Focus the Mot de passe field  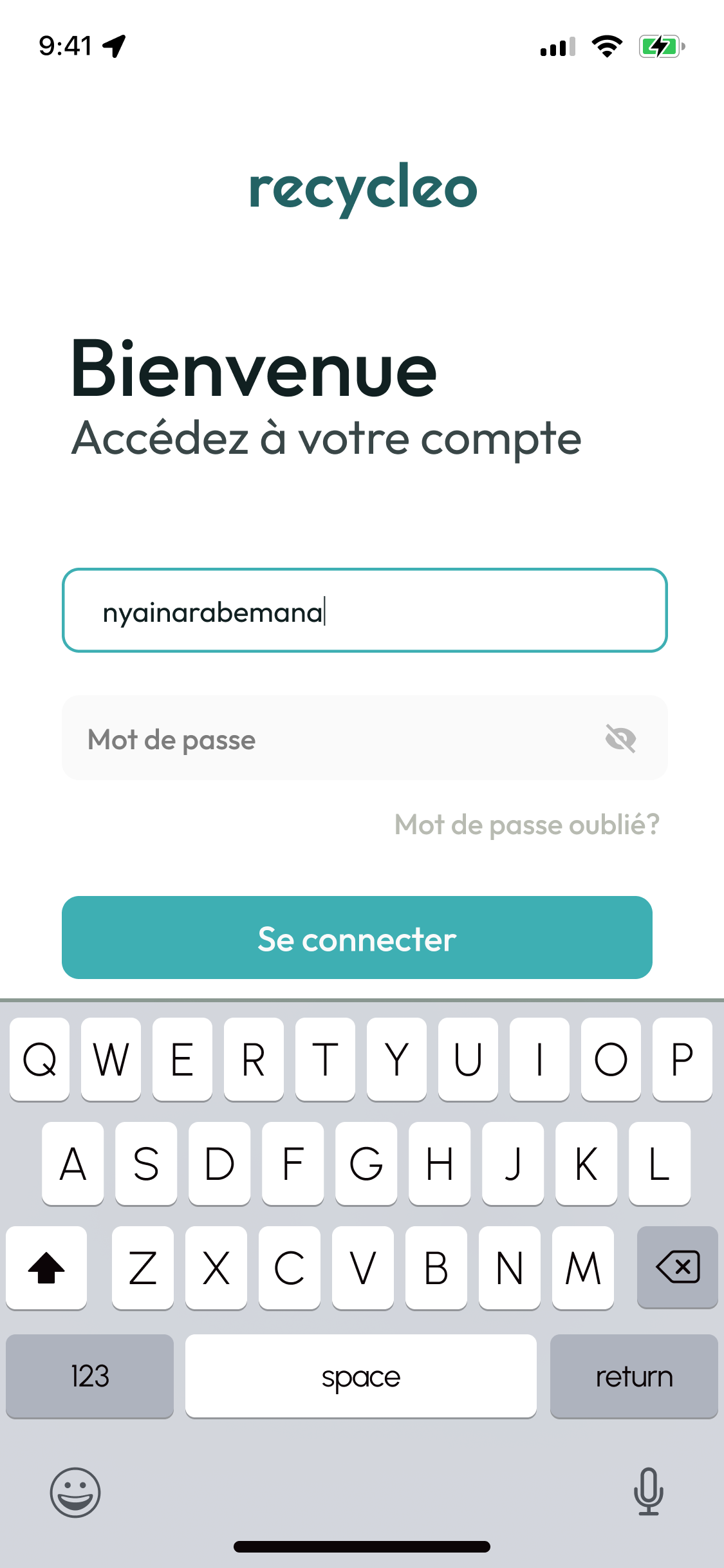pyautogui.click(x=364, y=738)
